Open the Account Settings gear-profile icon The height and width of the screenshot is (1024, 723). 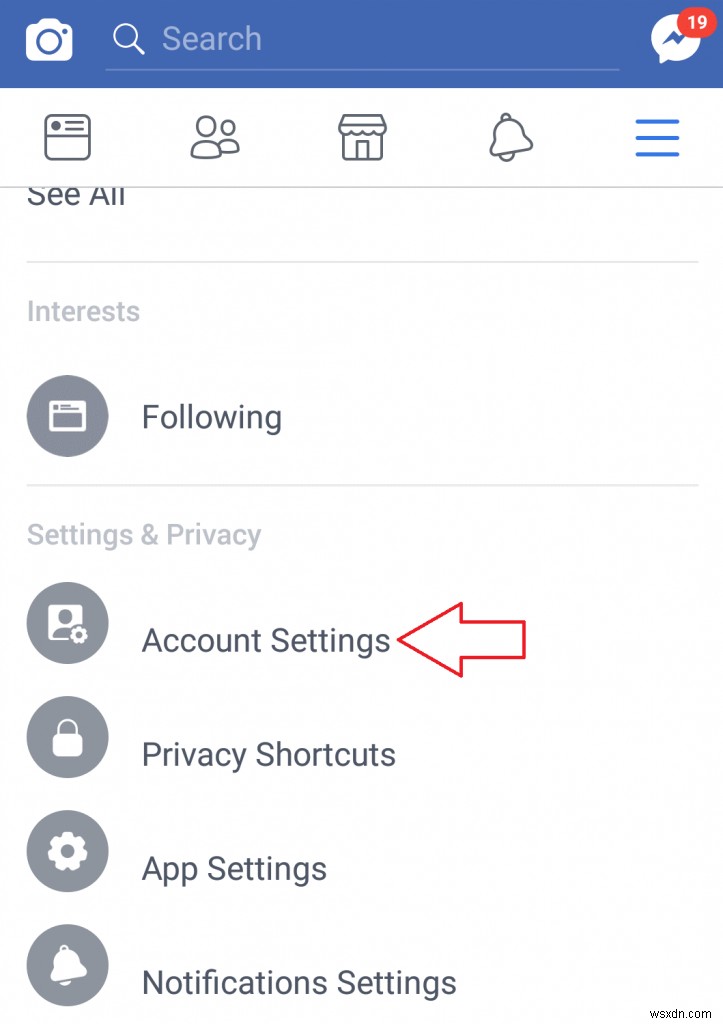tap(67, 622)
